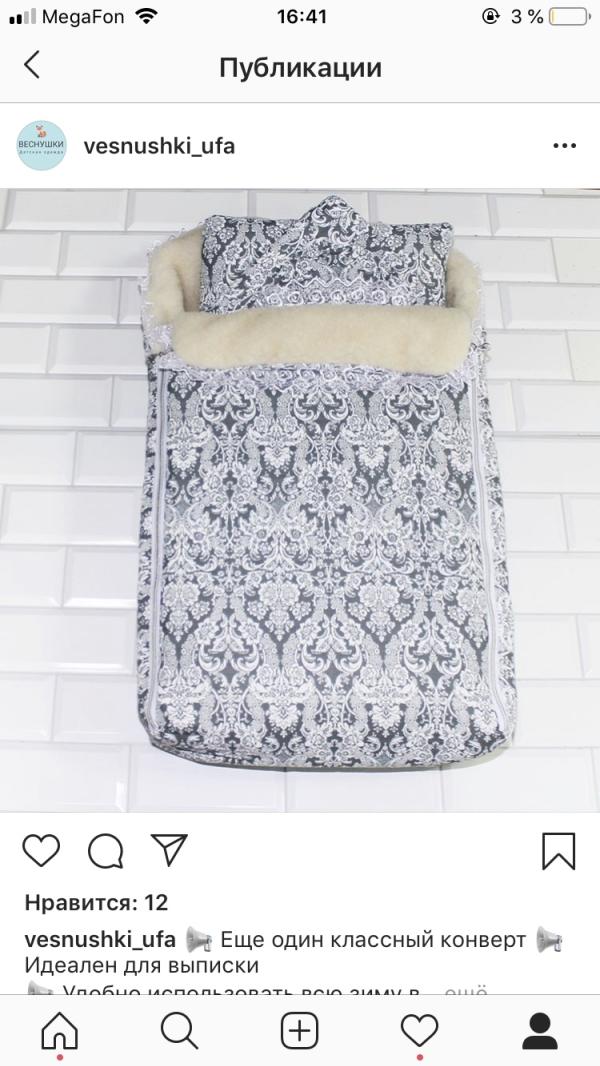Like the post with heart icon
The height and width of the screenshot is (1066, 600).
41,850
